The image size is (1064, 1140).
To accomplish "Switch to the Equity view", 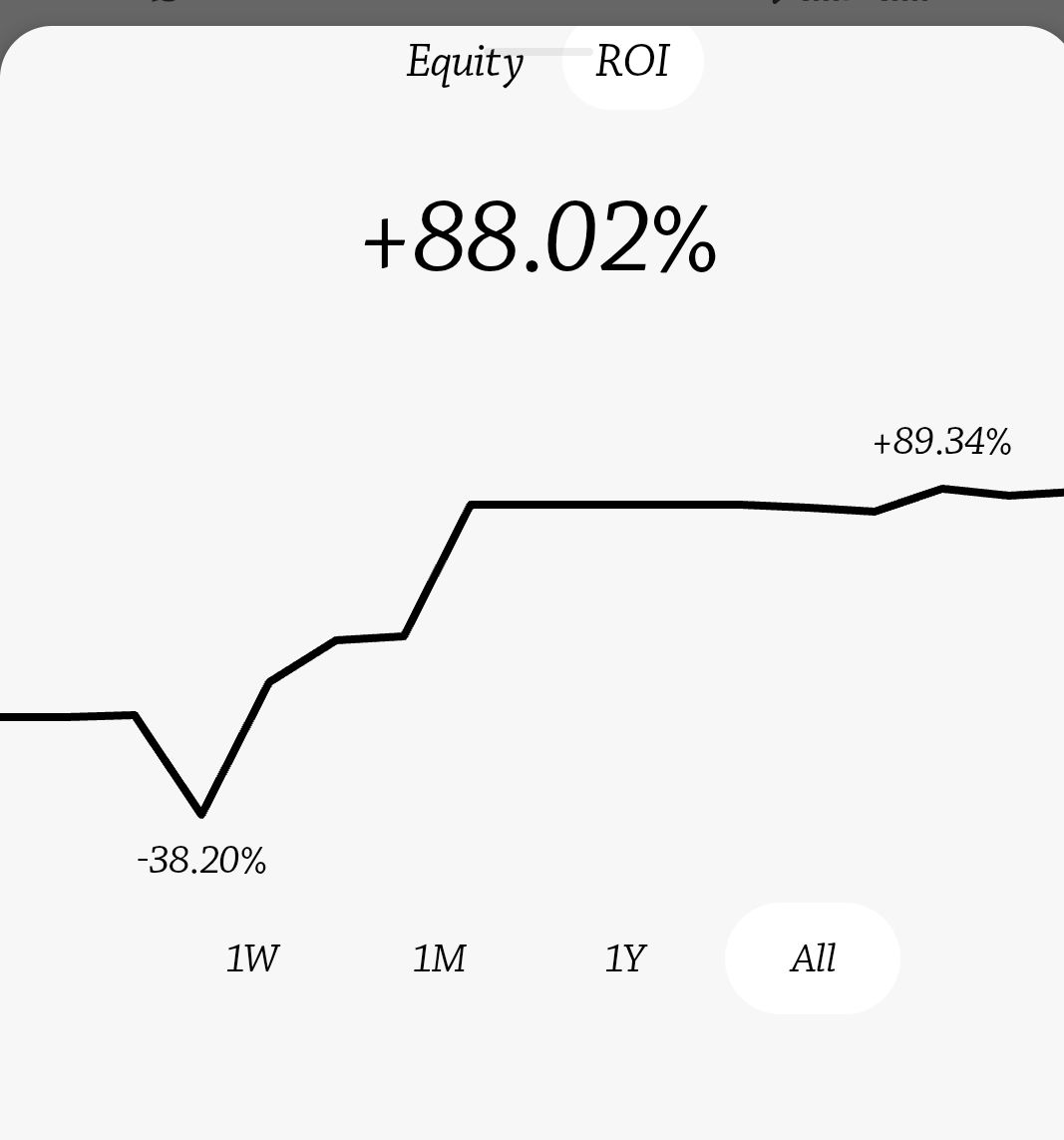I will 465,63.
